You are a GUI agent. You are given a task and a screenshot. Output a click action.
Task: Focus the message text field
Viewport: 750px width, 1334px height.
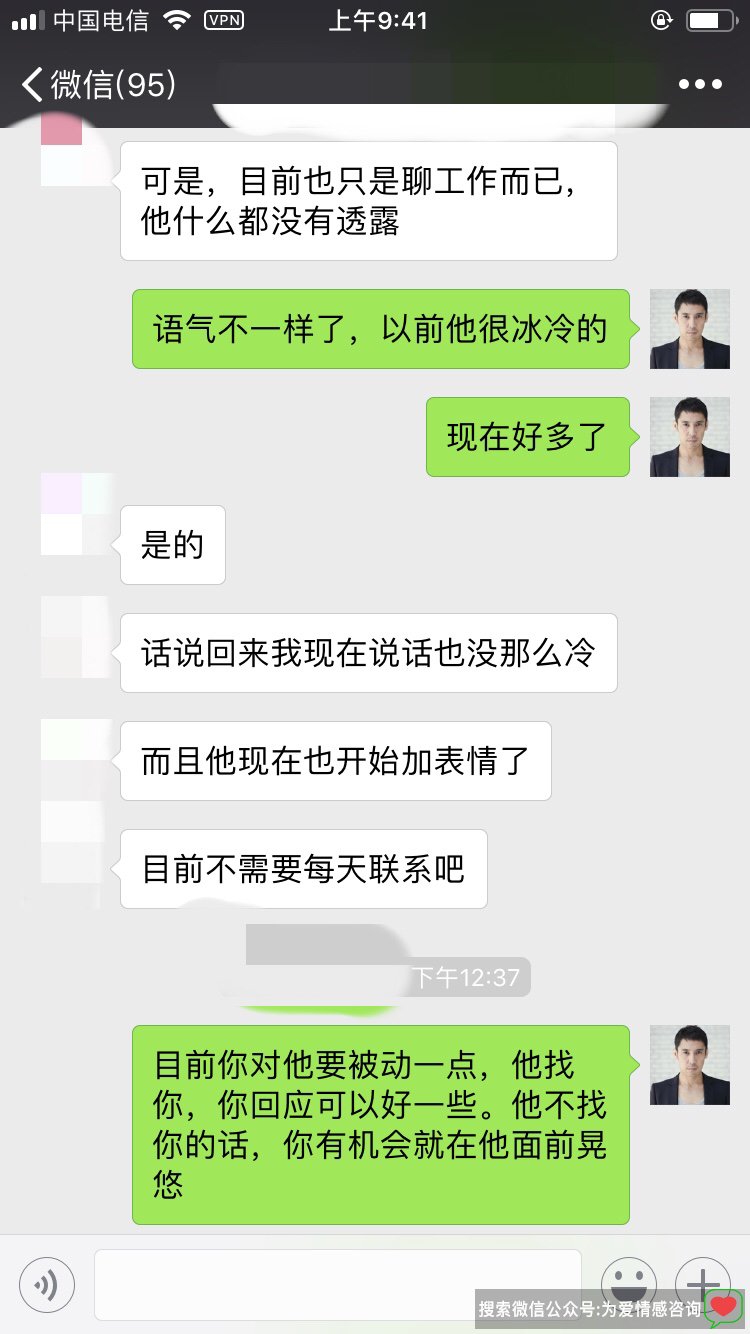click(337, 1284)
